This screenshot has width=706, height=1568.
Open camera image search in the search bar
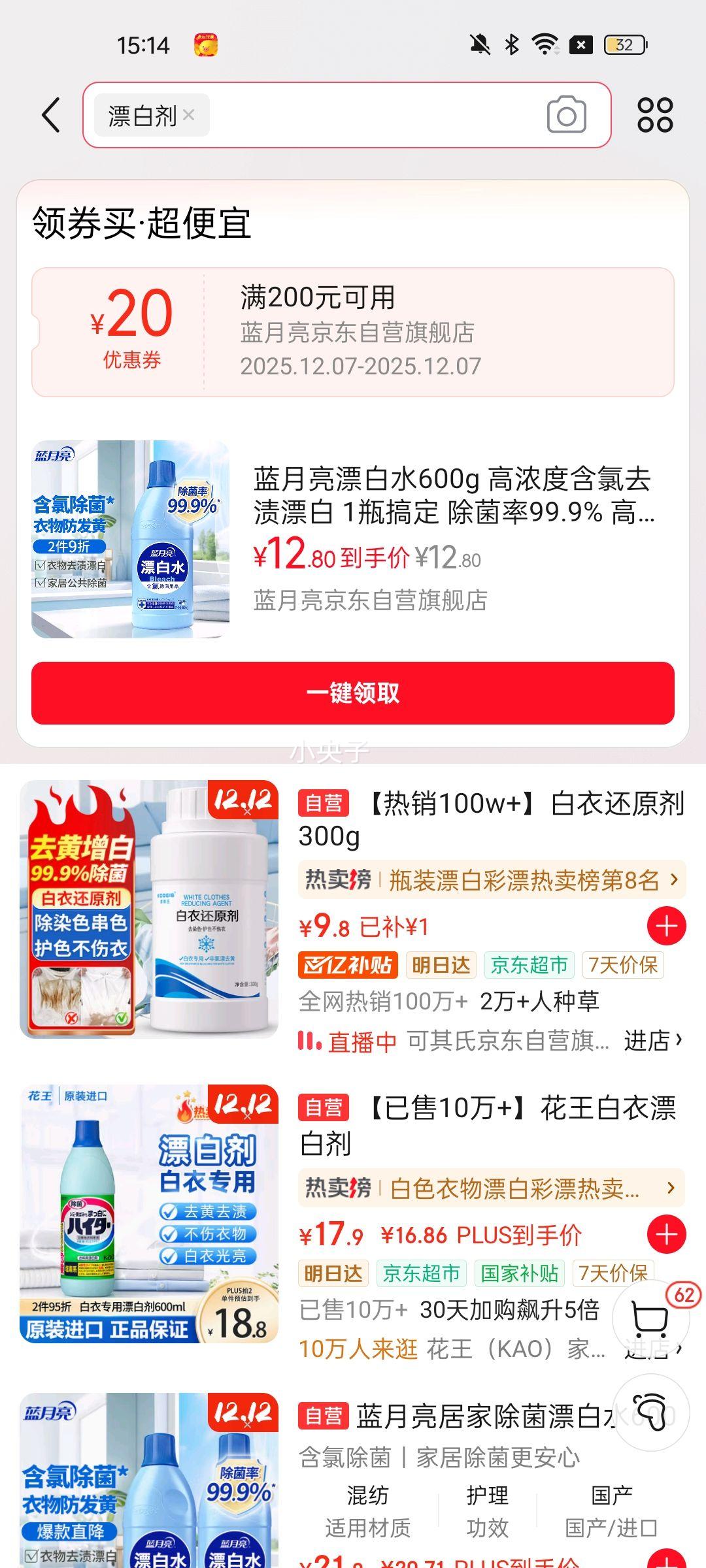click(x=568, y=114)
